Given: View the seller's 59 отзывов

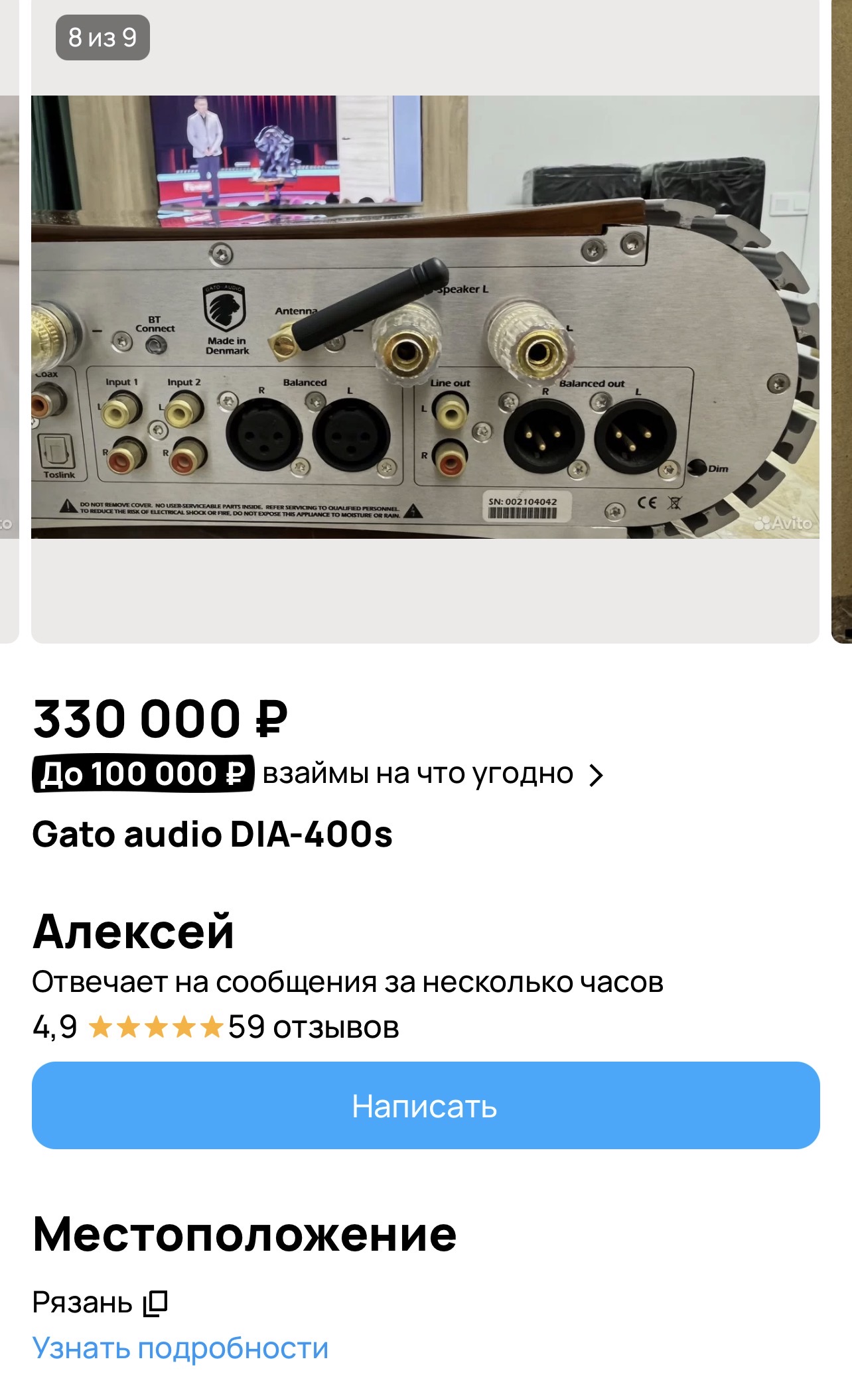Looking at the screenshot, I should [x=313, y=1028].
